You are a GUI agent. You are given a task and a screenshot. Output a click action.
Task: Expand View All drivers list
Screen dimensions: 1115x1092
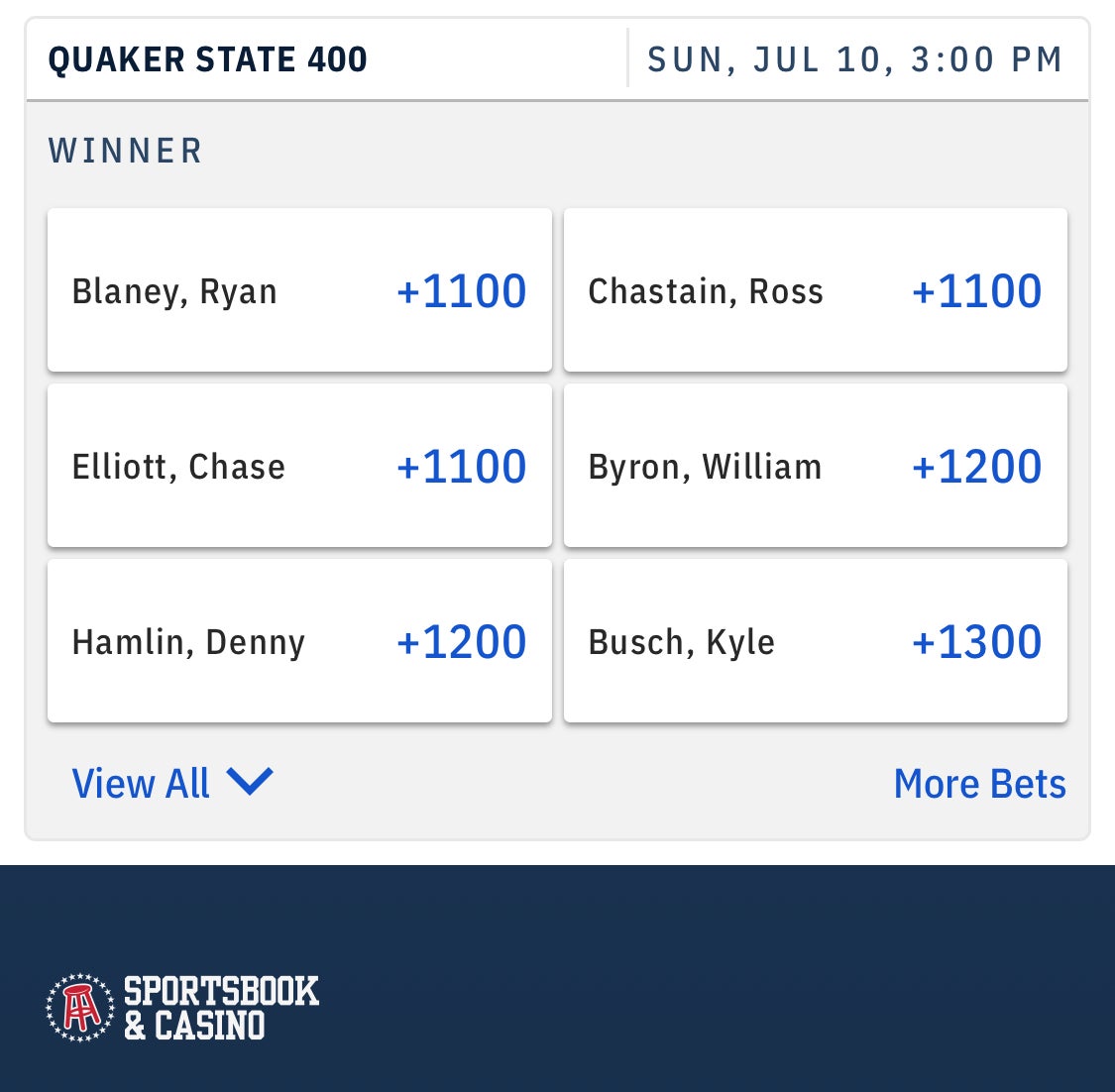(171, 784)
